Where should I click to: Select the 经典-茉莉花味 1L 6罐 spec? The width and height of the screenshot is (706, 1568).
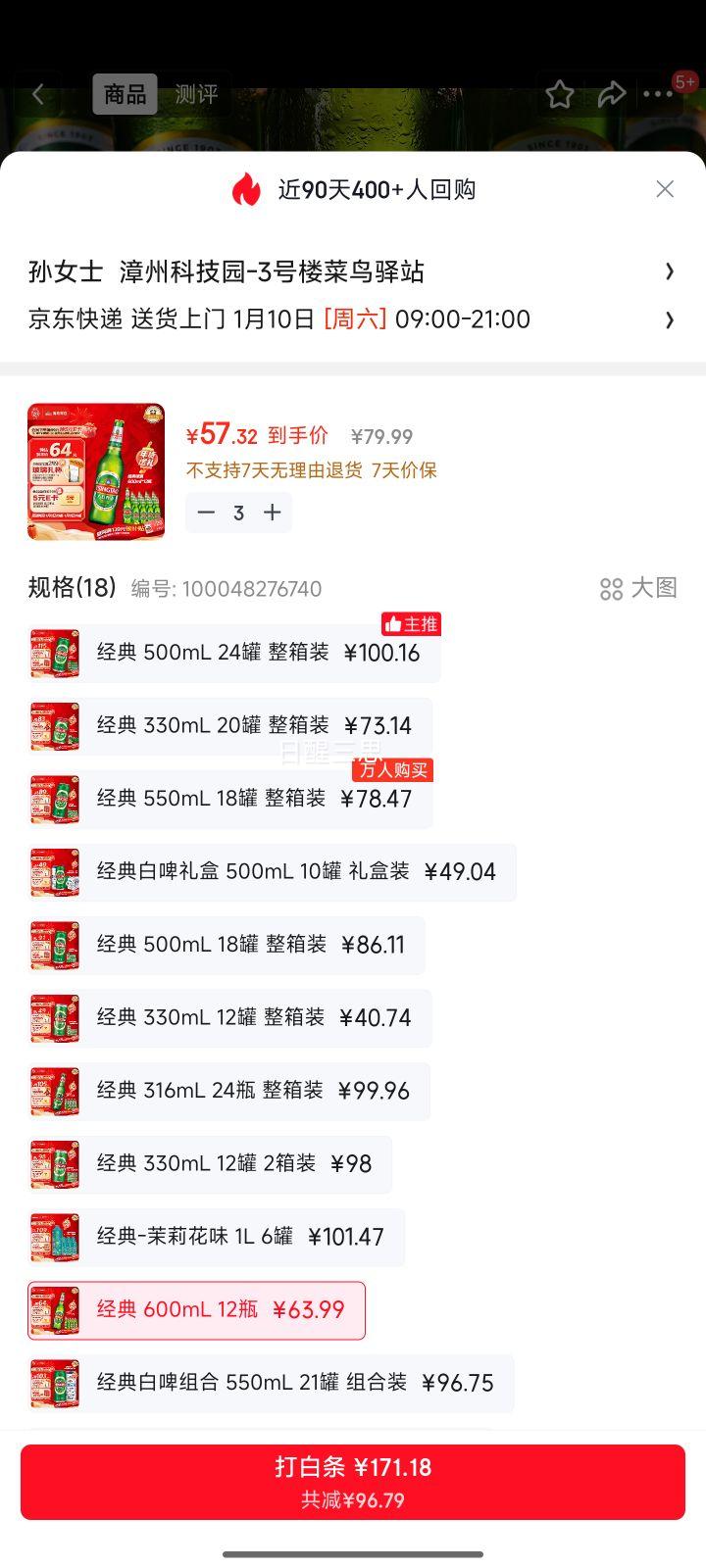click(226, 1237)
